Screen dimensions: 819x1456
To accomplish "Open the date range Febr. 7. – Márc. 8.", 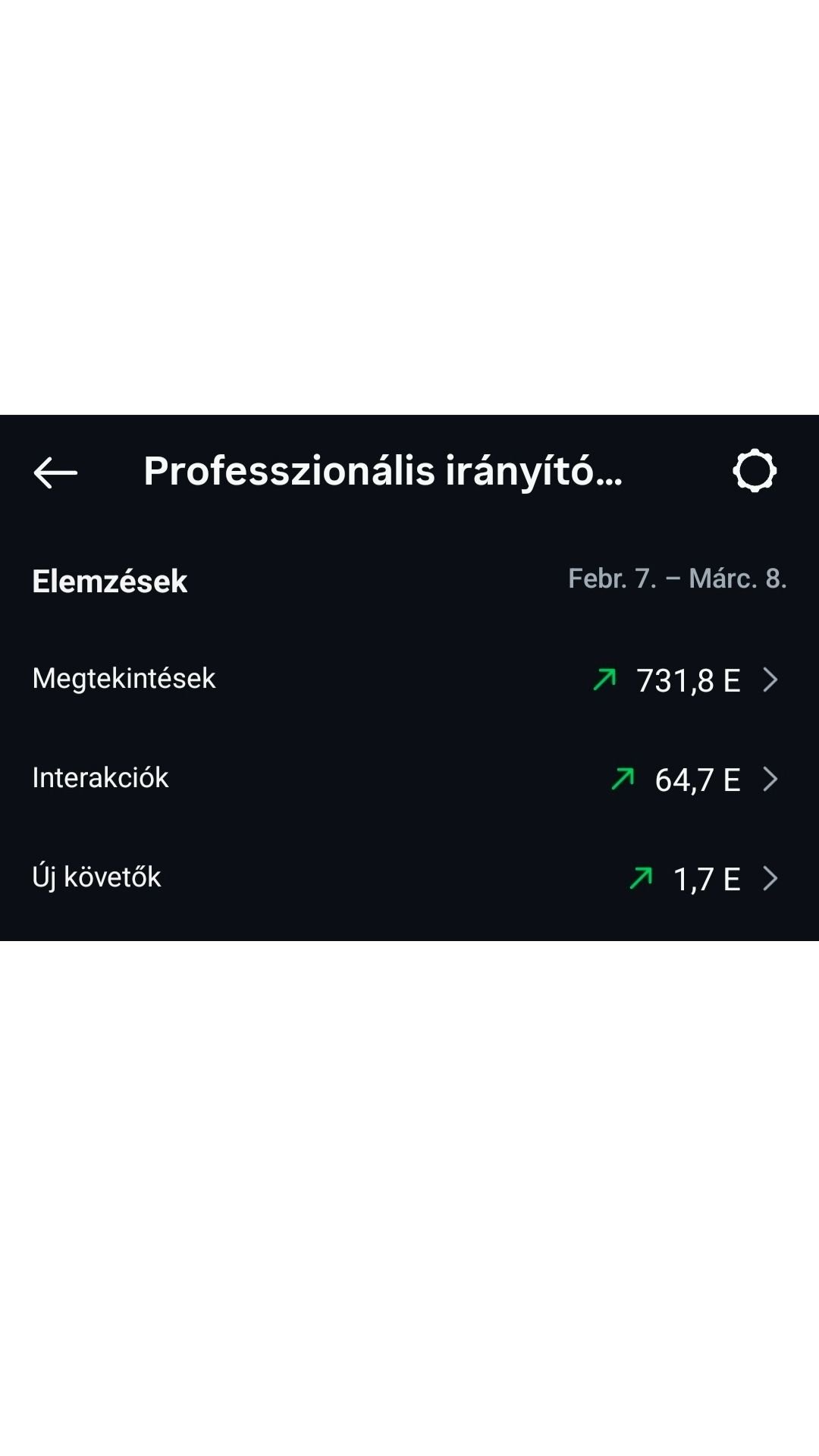I will click(677, 579).
